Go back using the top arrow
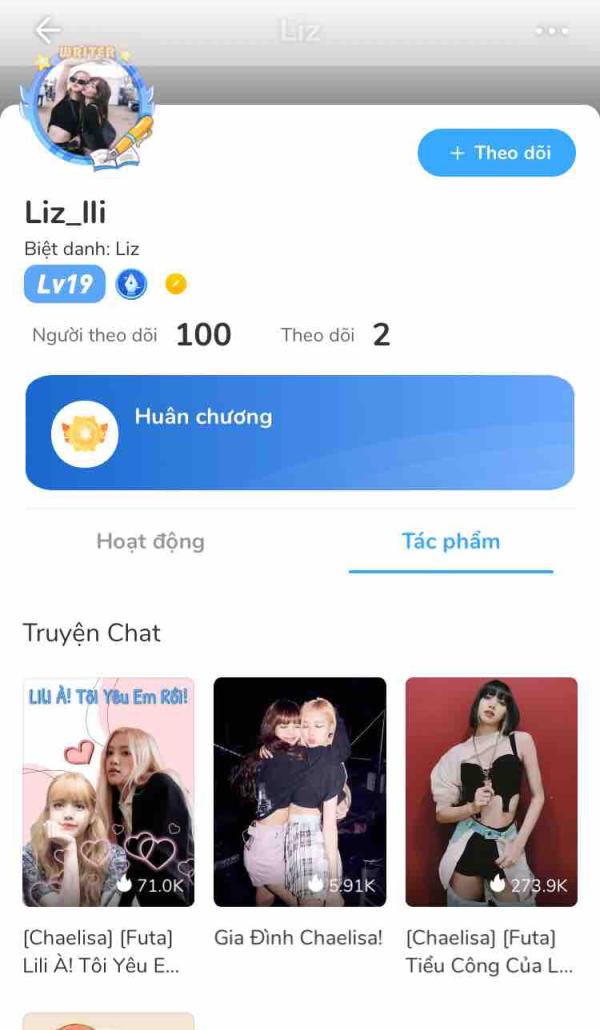 (47, 30)
